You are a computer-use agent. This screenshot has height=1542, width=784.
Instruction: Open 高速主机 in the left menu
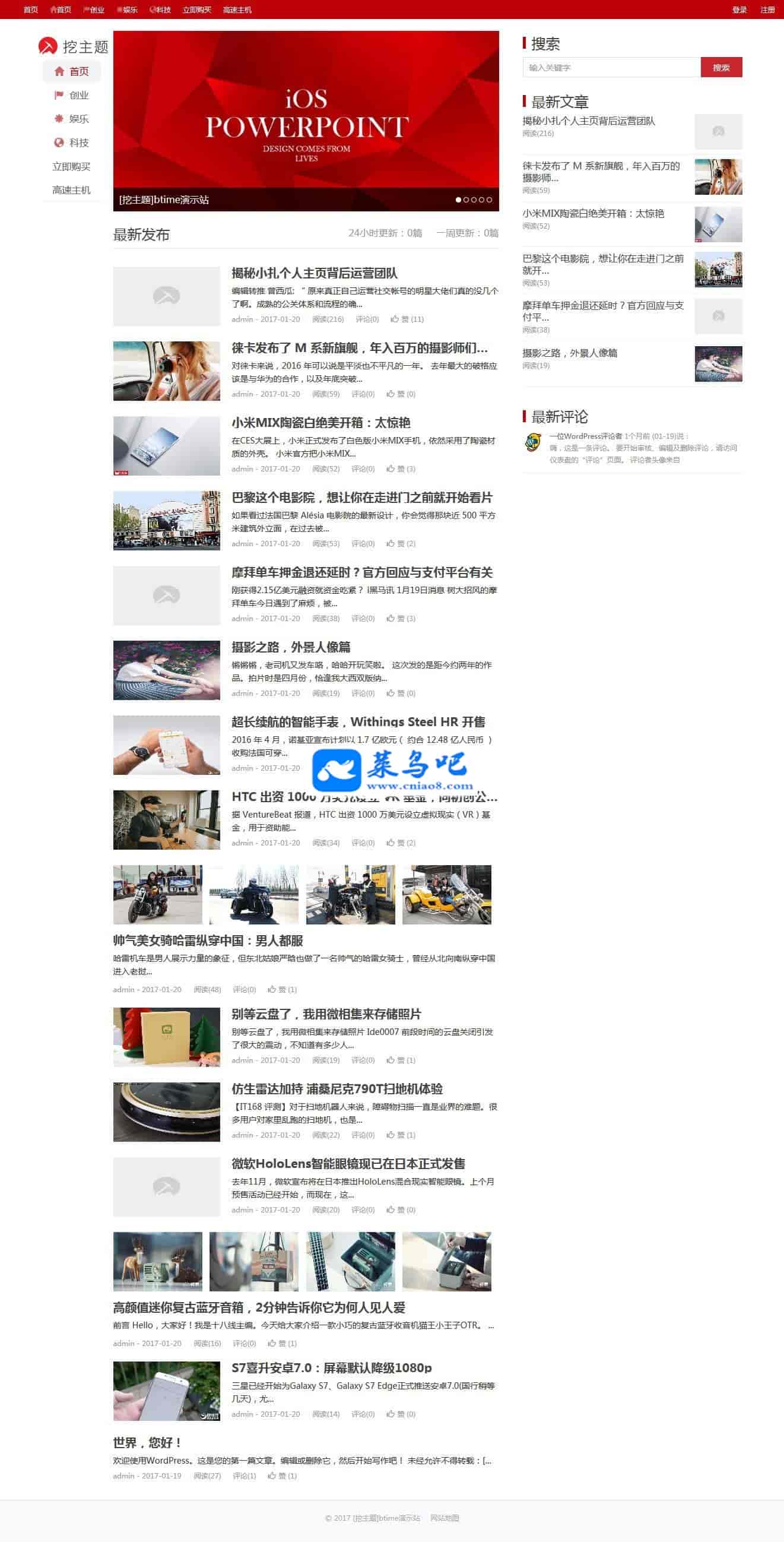pyautogui.click(x=71, y=190)
